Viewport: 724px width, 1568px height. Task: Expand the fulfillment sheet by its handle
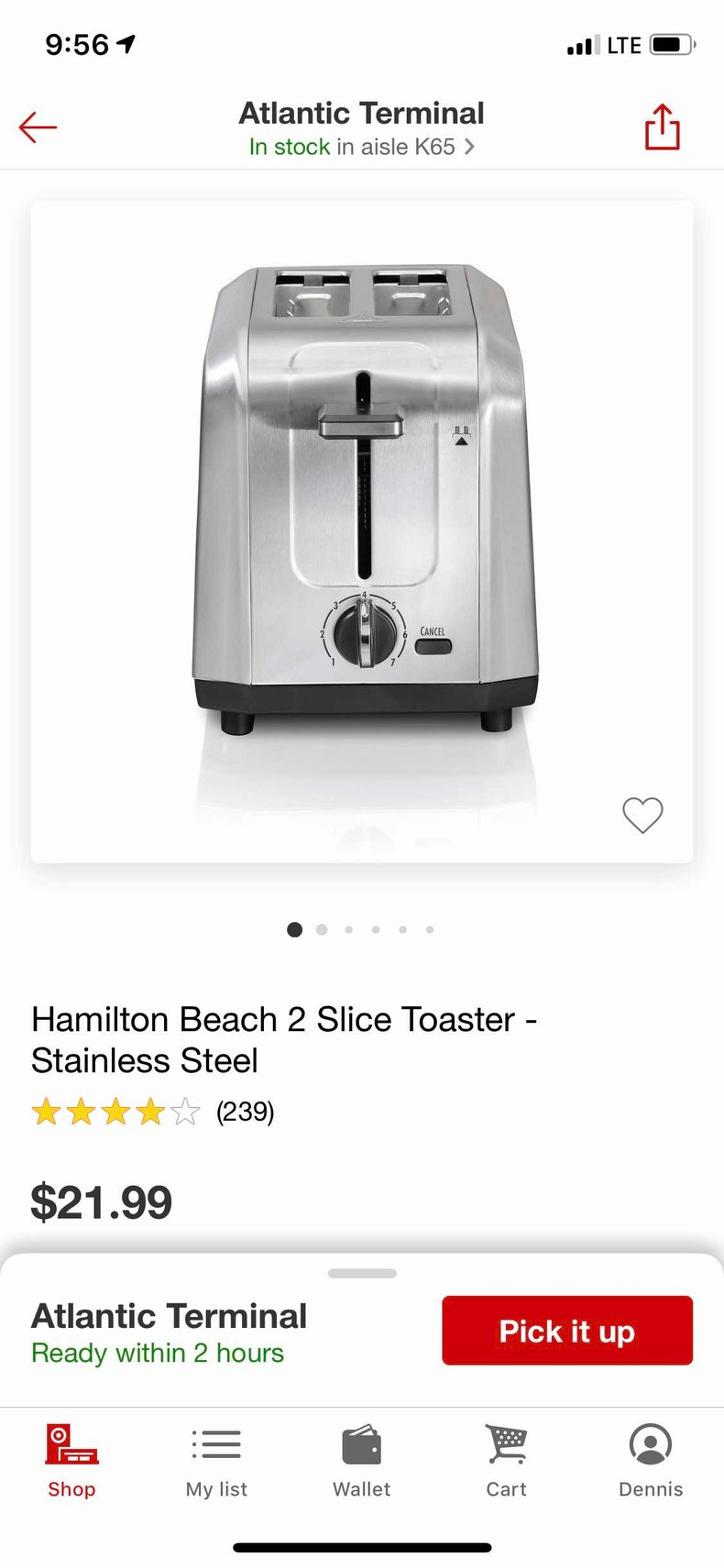coord(362,1273)
